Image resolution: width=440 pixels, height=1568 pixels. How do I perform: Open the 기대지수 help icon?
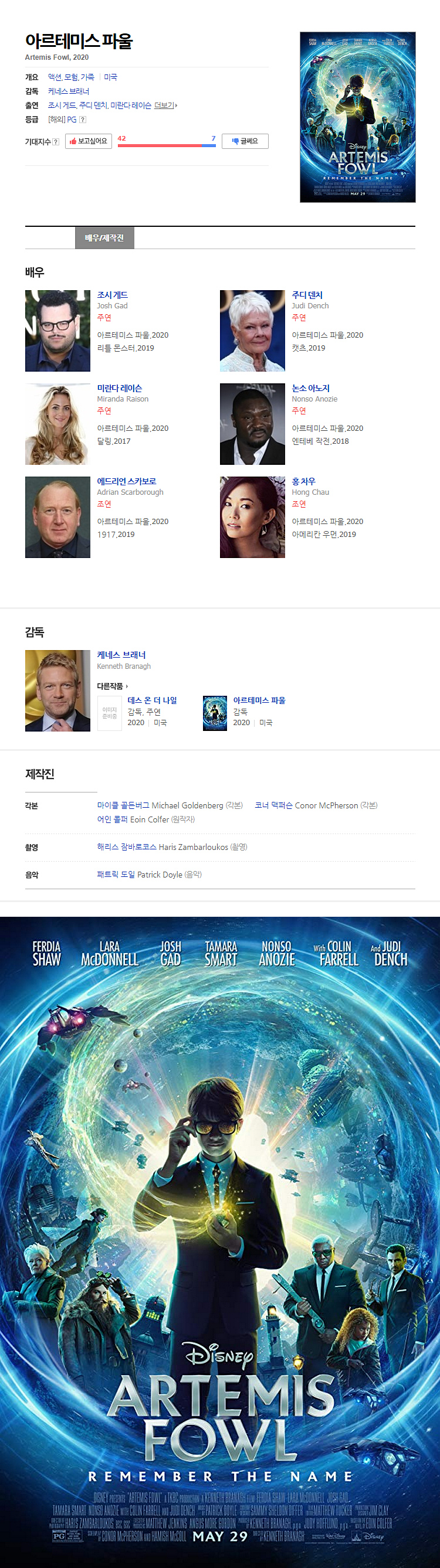pyautogui.click(x=56, y=142)
